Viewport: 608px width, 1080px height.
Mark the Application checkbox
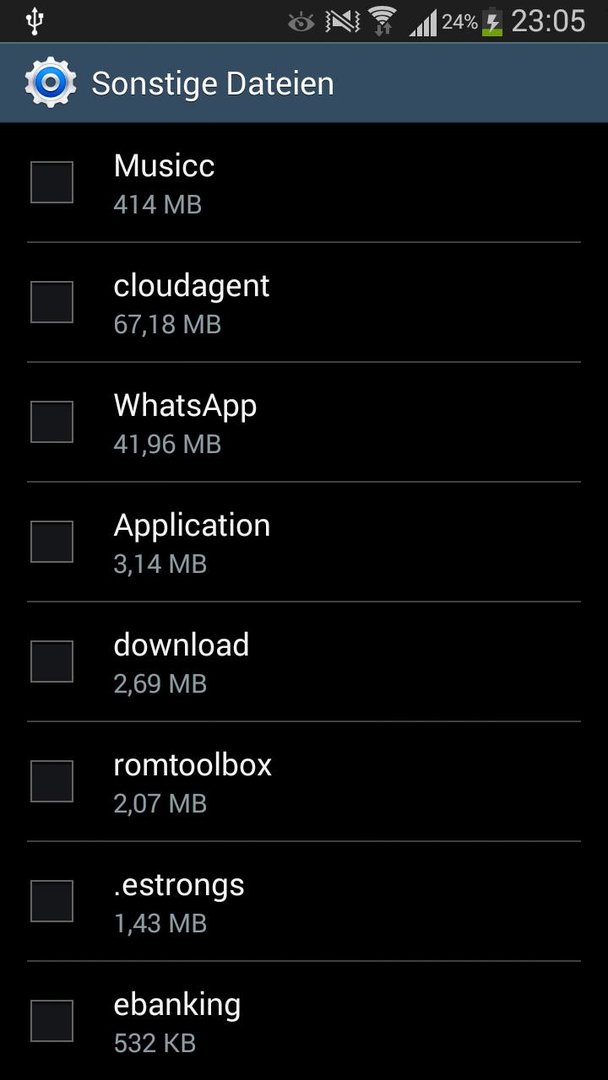click(52, 541)
